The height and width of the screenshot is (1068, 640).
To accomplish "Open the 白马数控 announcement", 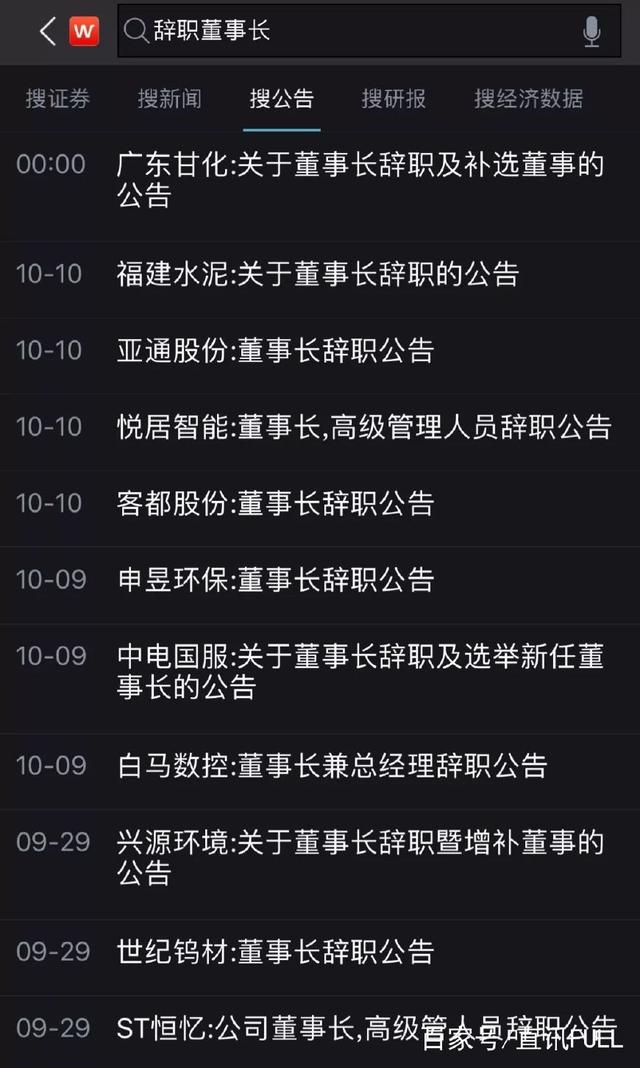I will (x=332, y=766).
